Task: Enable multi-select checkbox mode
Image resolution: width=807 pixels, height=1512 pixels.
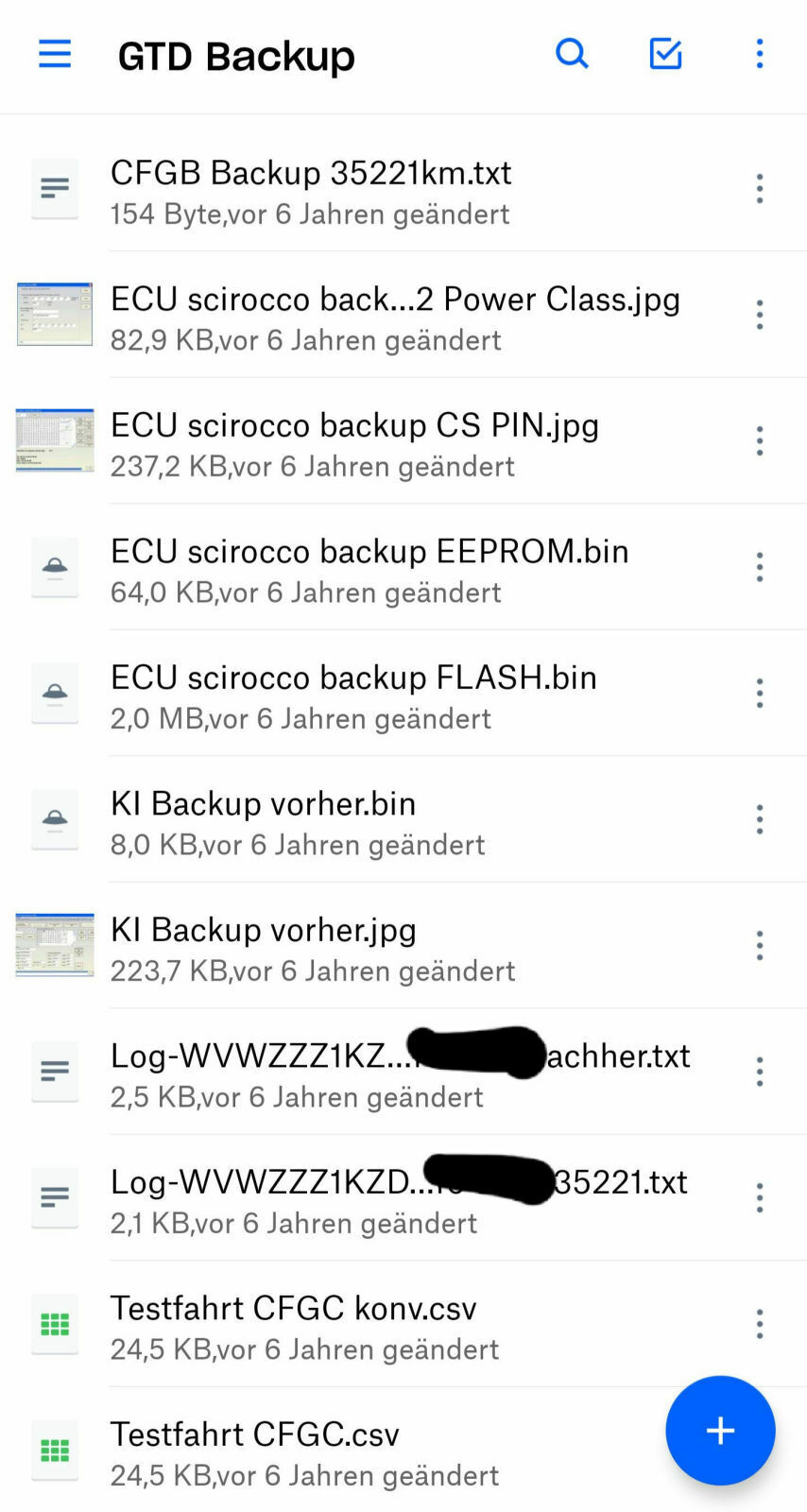Action: pyautogui.click(x=665, y=54)
